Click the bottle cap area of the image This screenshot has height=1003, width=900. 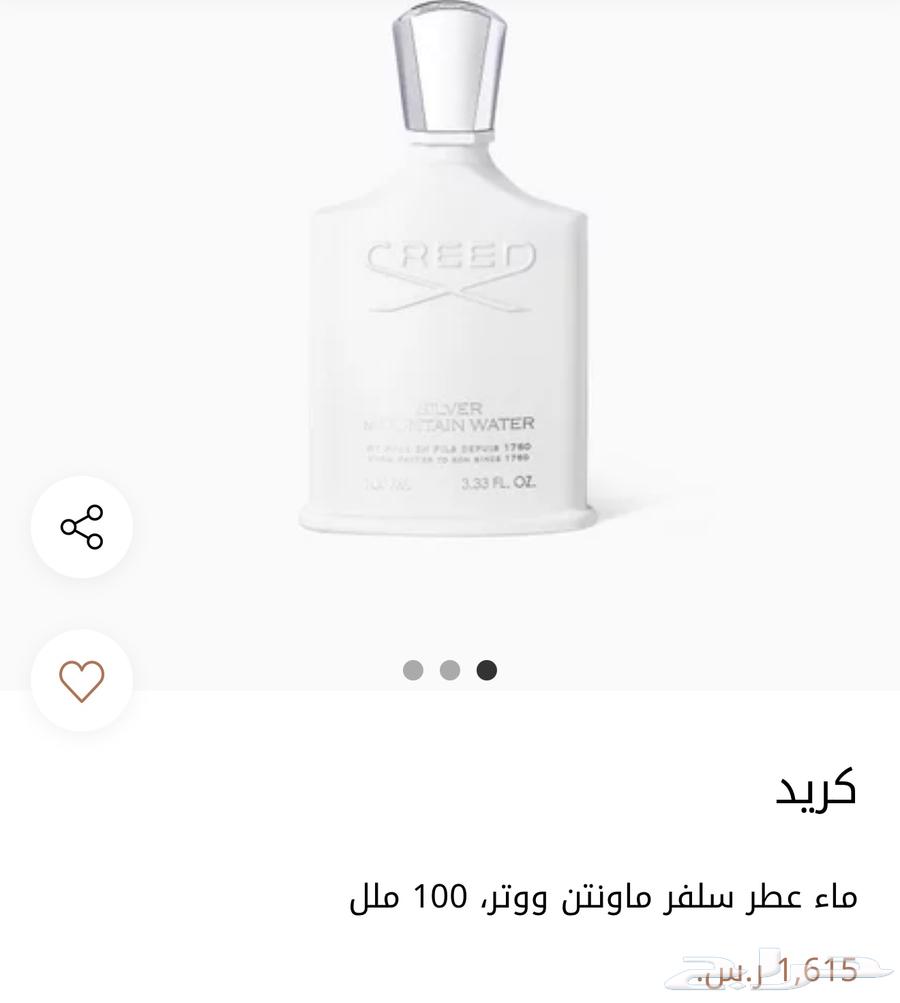point(447,70)
